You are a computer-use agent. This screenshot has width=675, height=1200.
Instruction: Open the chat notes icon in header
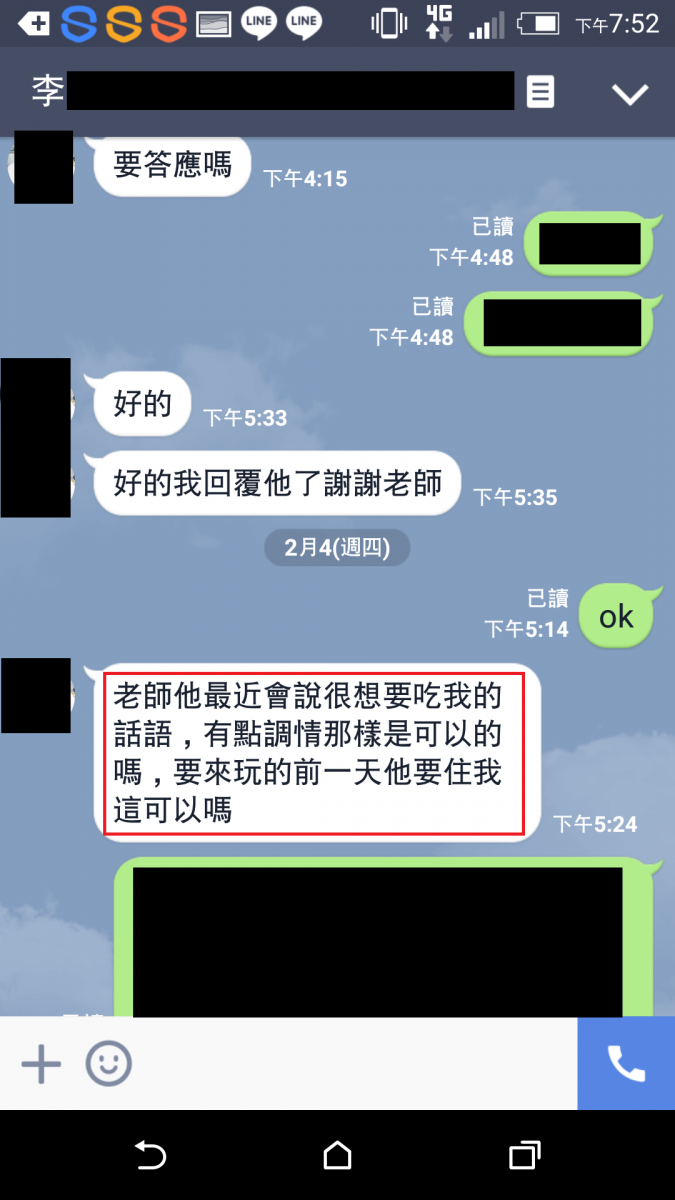[x=540, y=93]
